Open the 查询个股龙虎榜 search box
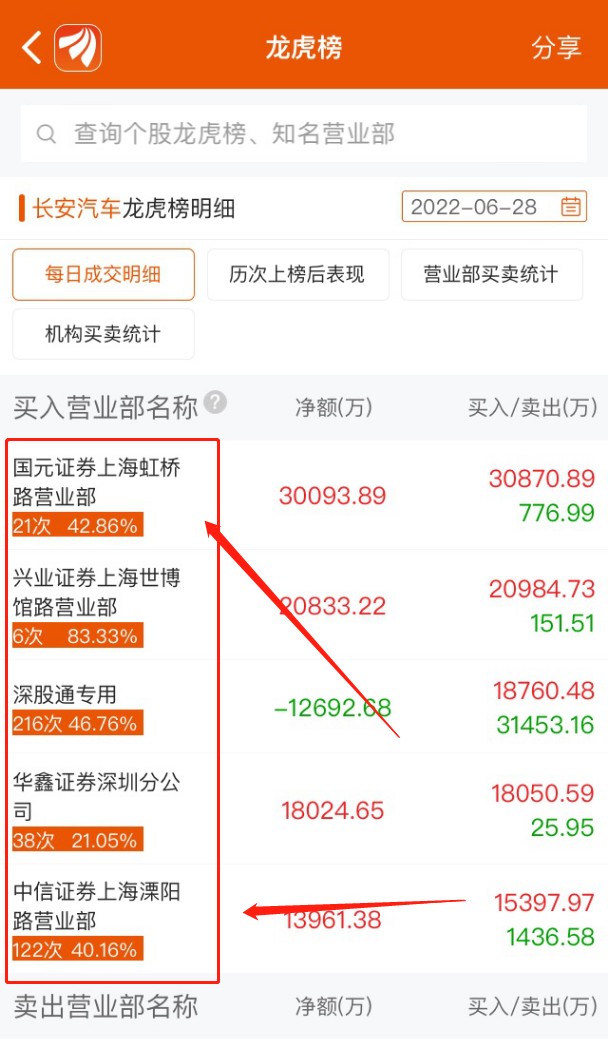The height and width of the screenshot is (1048, 608). [304, 134]
